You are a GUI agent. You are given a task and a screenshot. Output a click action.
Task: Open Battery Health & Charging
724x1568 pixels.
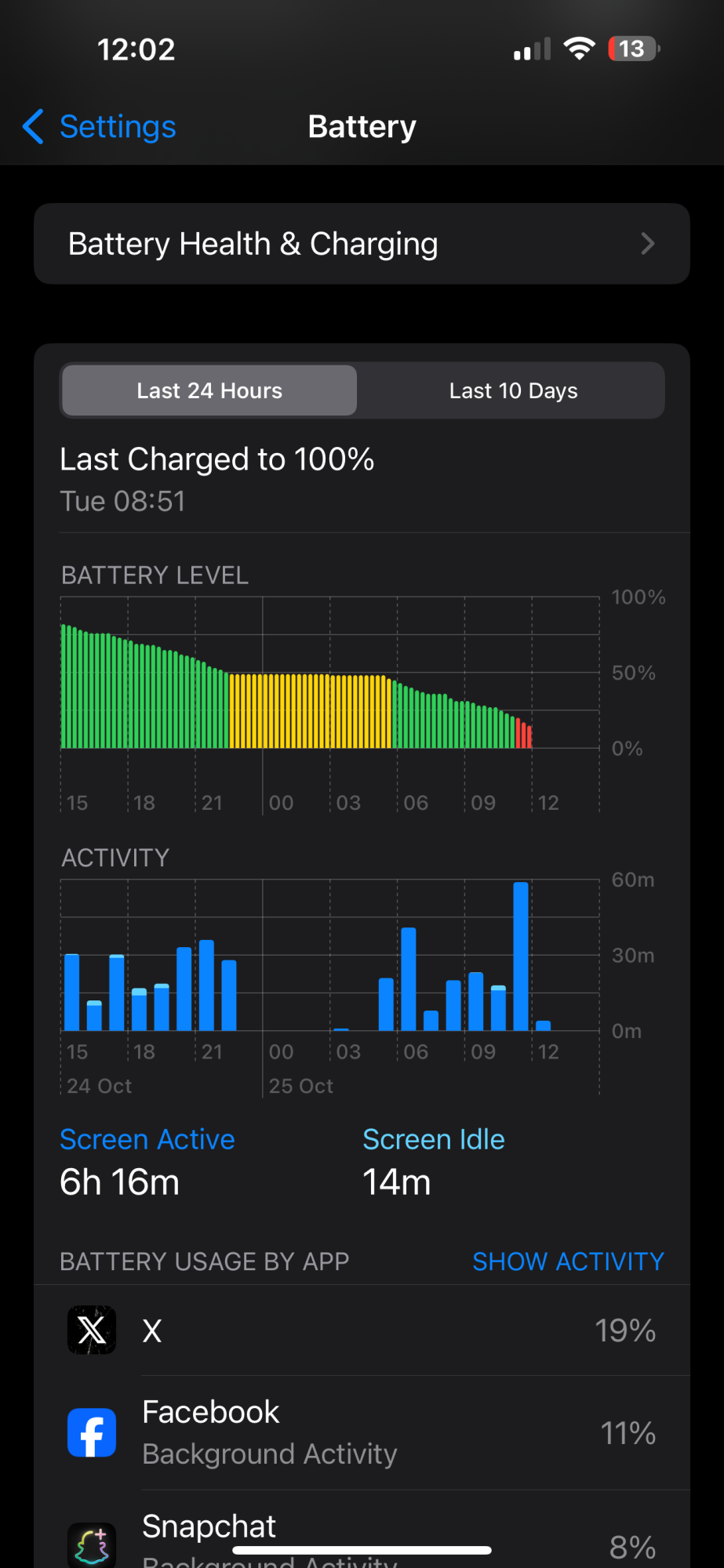click(x=362, y=244)
